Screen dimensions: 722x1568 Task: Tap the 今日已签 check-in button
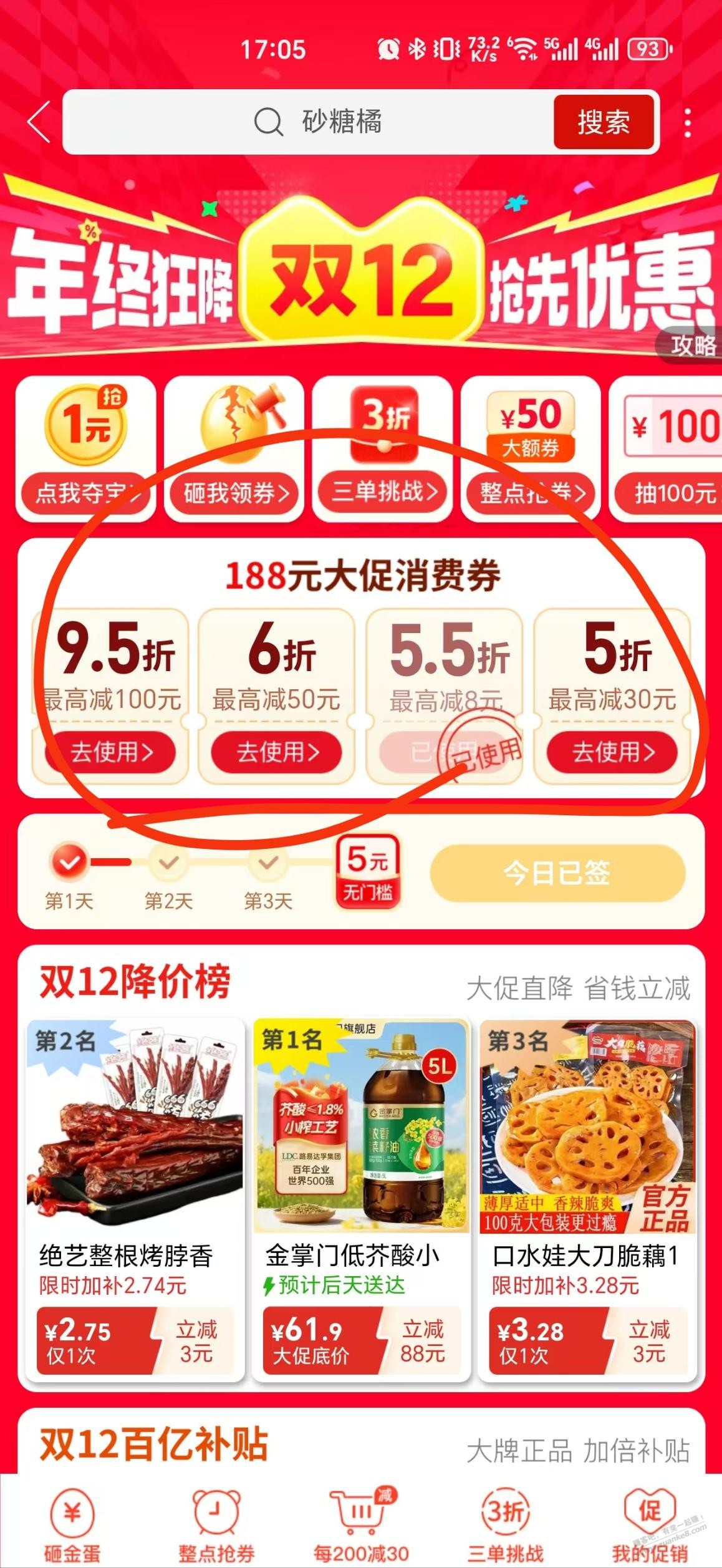click(x=557, y=873)
